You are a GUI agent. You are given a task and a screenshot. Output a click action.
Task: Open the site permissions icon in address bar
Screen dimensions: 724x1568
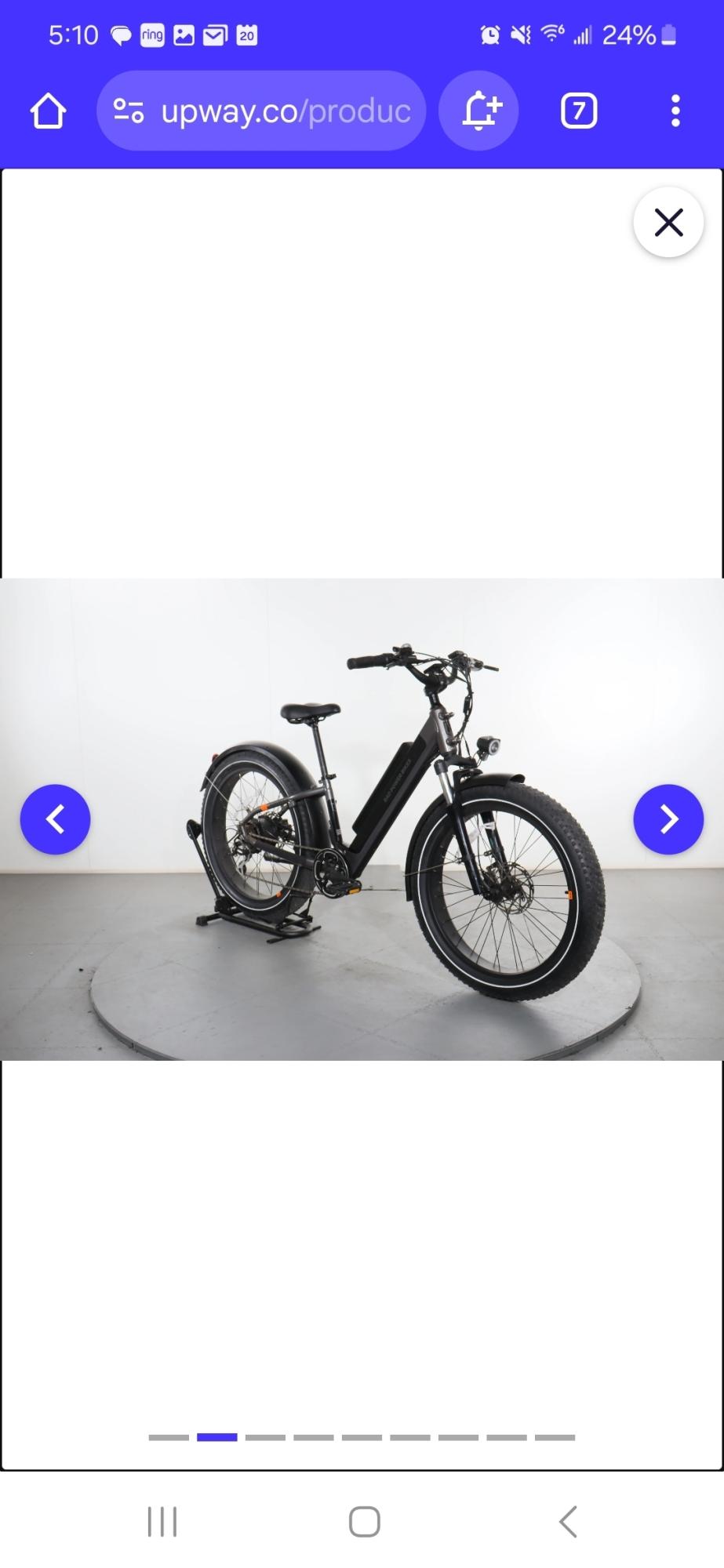coord(130,110)
